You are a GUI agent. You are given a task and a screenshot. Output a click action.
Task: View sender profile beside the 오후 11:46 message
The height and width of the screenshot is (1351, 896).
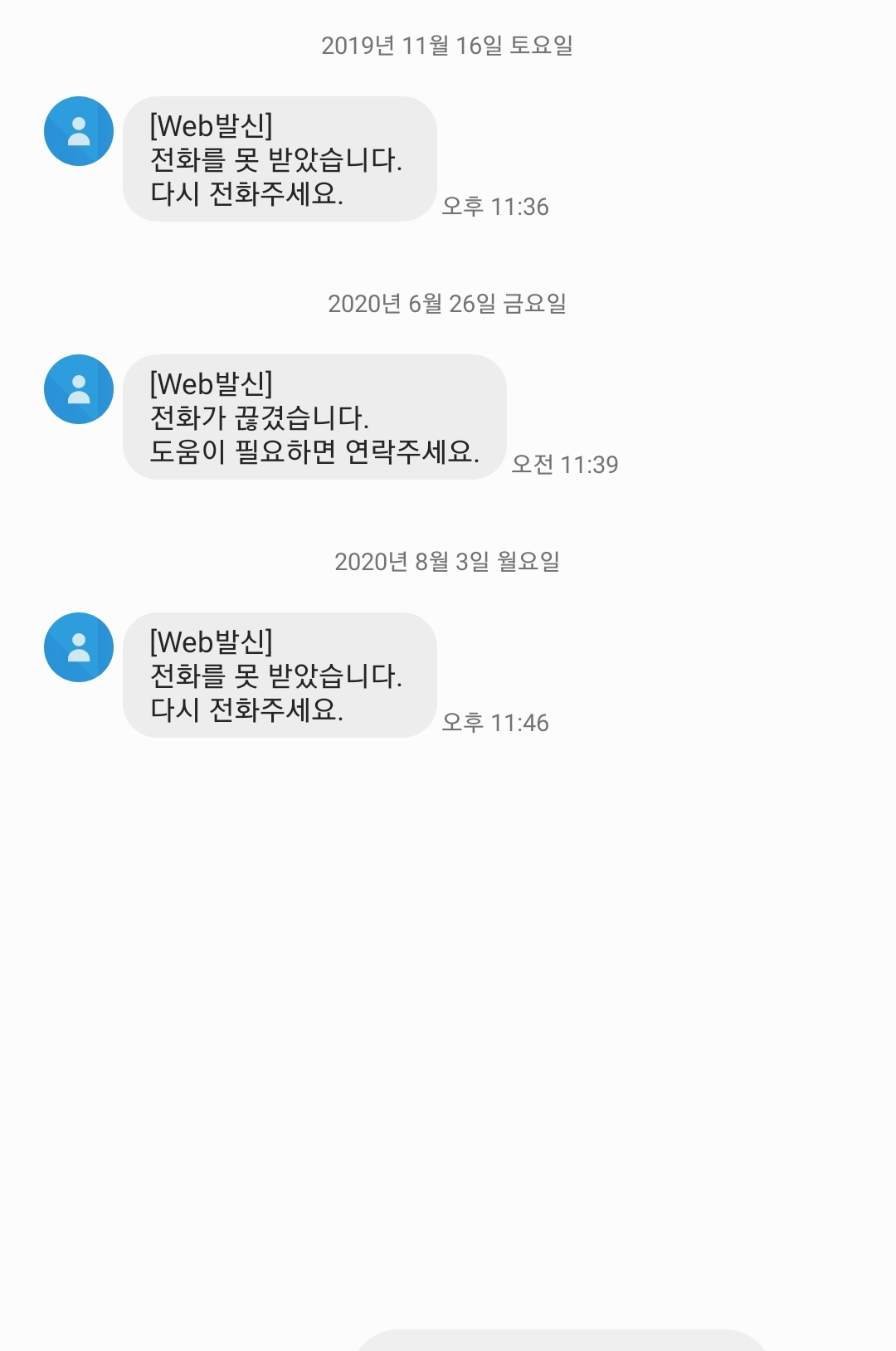pos(79,647)
